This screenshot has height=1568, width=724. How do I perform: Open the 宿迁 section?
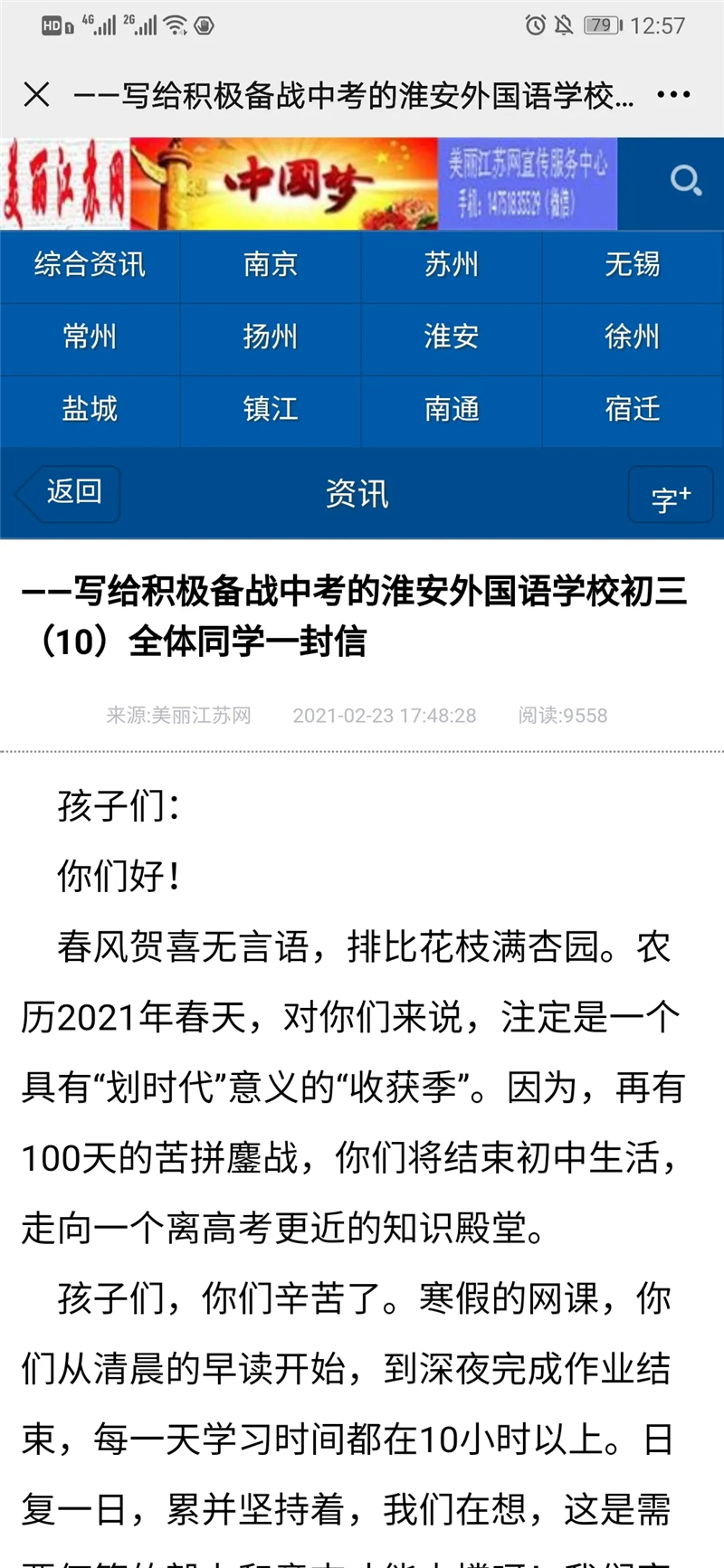[633, 410]
